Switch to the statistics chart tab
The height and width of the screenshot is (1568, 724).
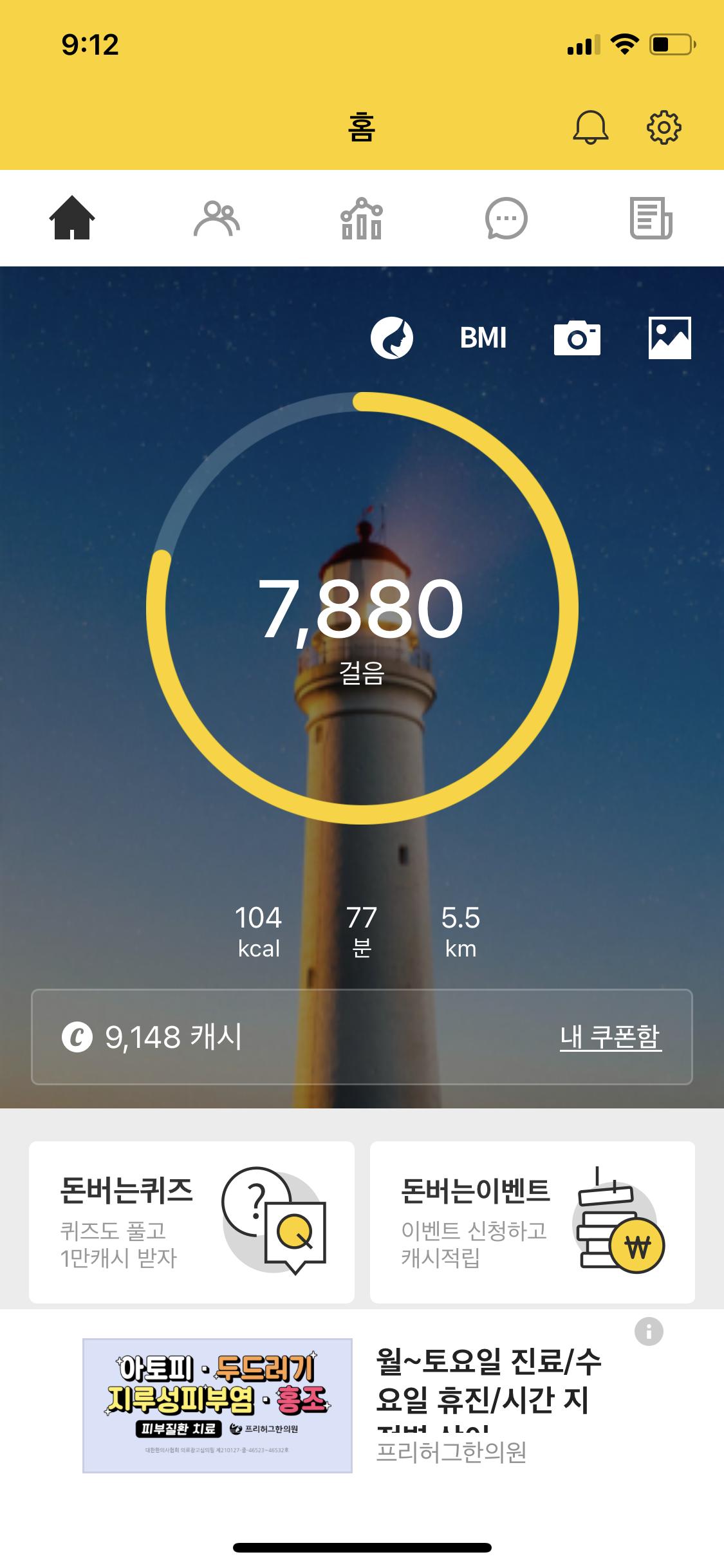coord(361,219)
